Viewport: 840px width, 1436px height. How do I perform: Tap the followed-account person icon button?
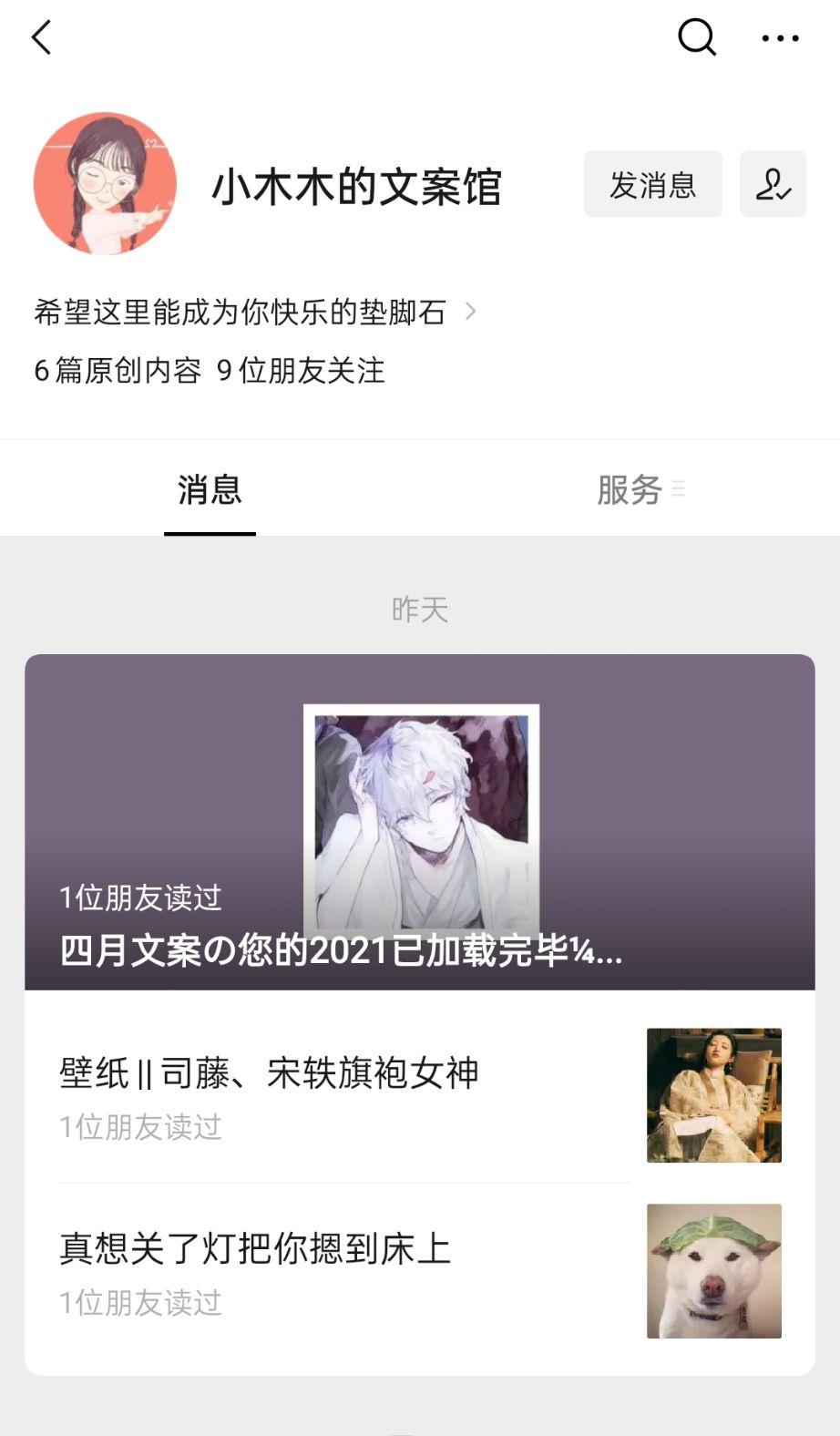(x=773, y=184)
